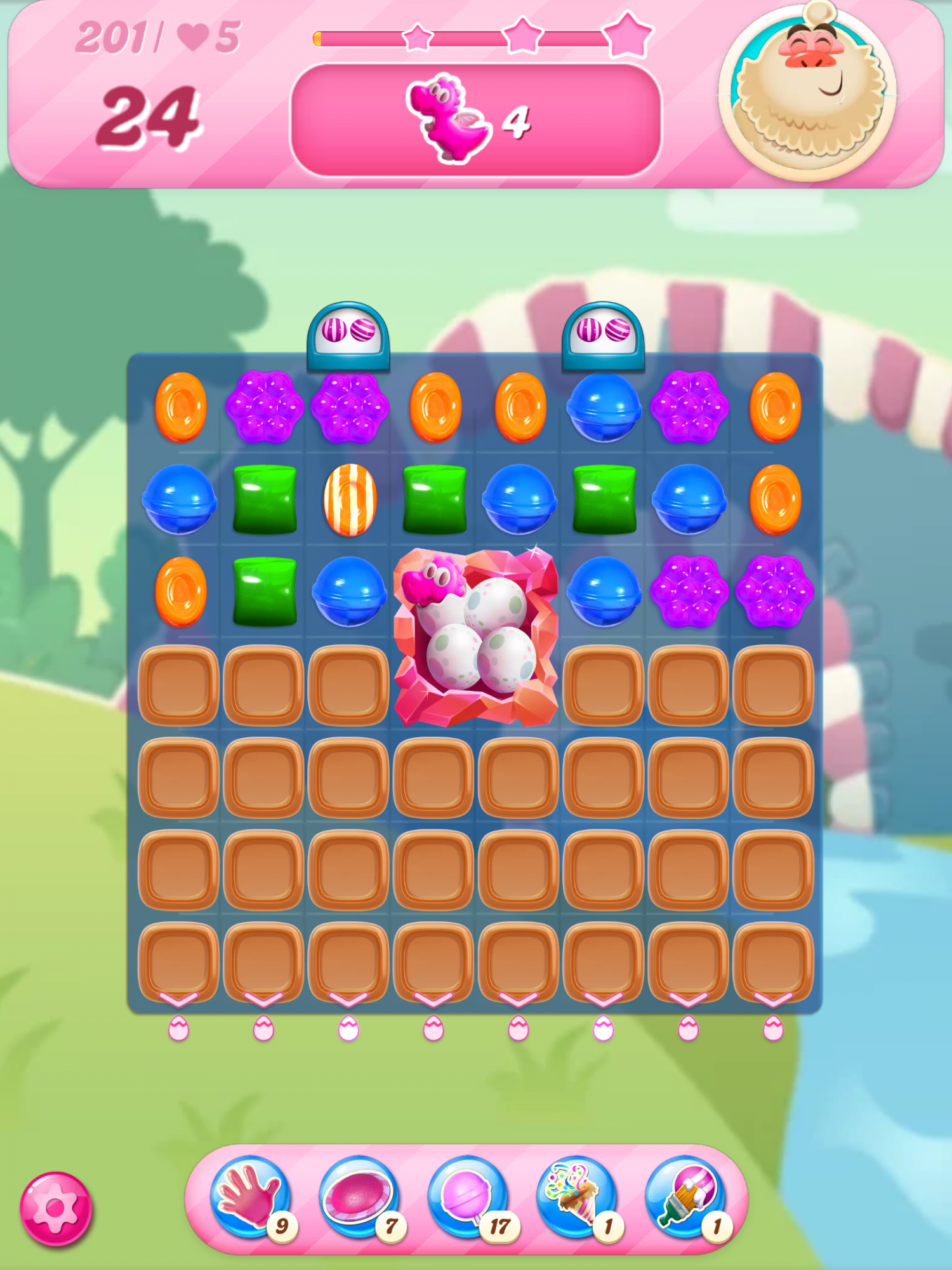Select the party popper booster

click(x=576, y=1196)
